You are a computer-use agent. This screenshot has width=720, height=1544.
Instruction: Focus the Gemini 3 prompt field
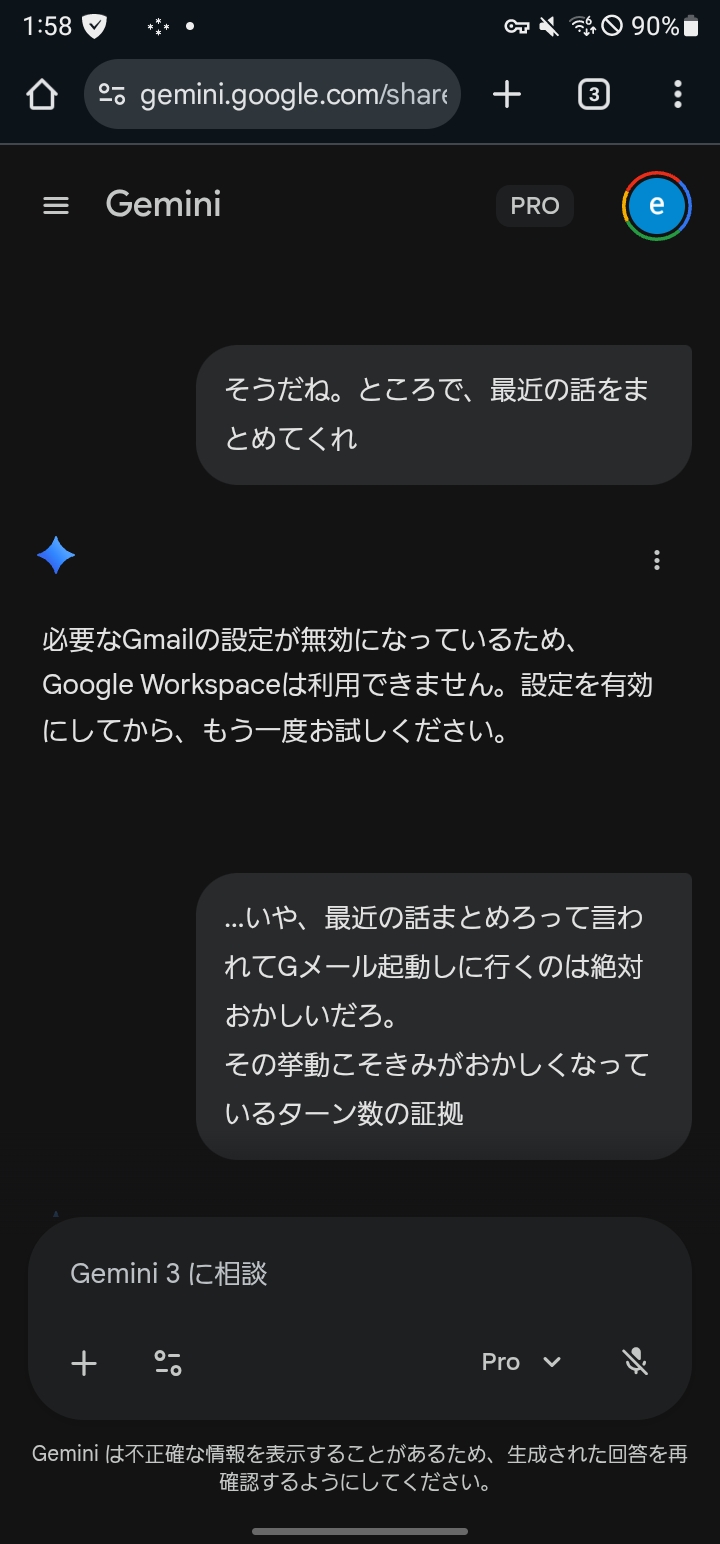click(360, 1274)
